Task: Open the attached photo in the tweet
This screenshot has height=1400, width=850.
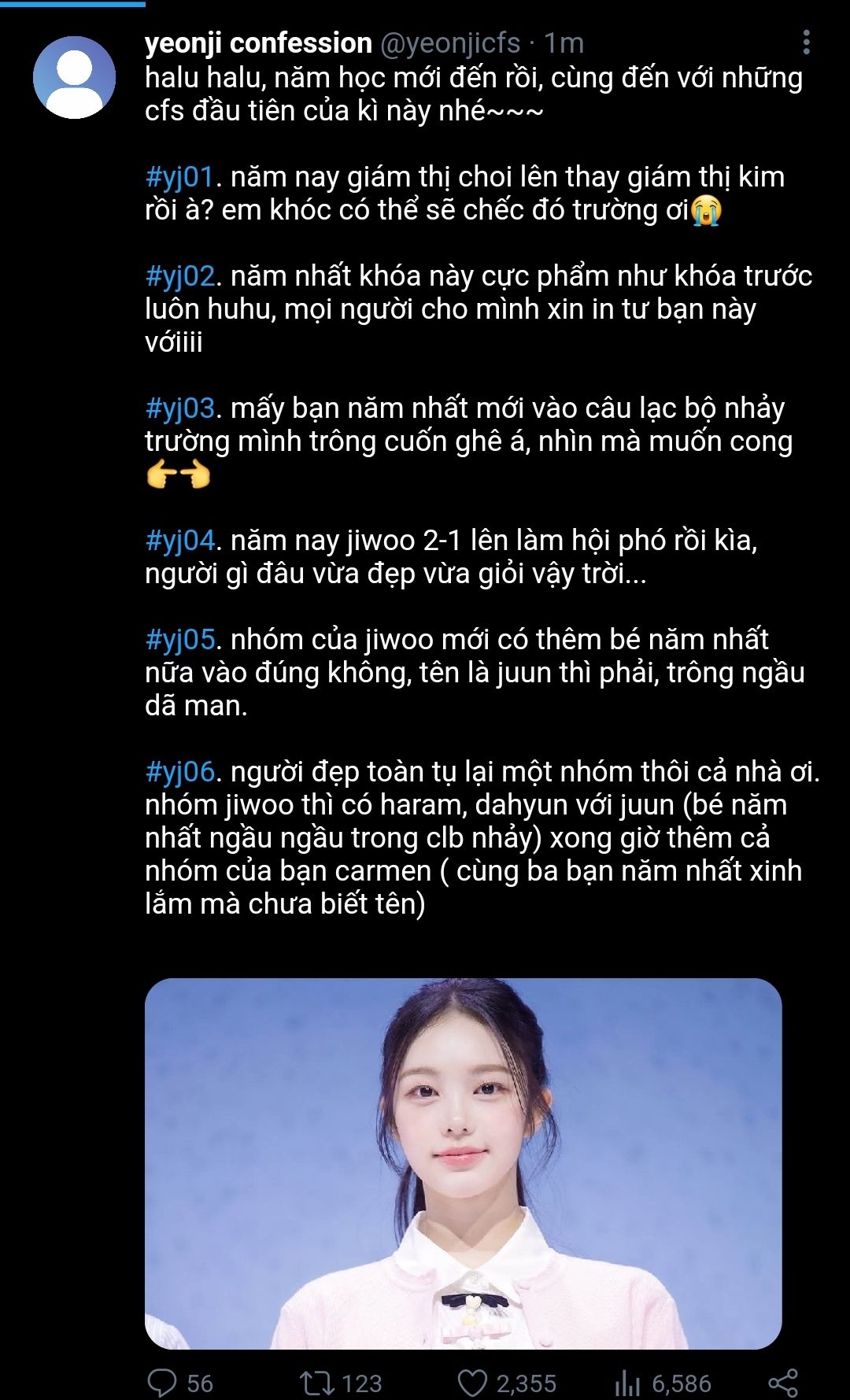Action: [x=463, y=1163]
